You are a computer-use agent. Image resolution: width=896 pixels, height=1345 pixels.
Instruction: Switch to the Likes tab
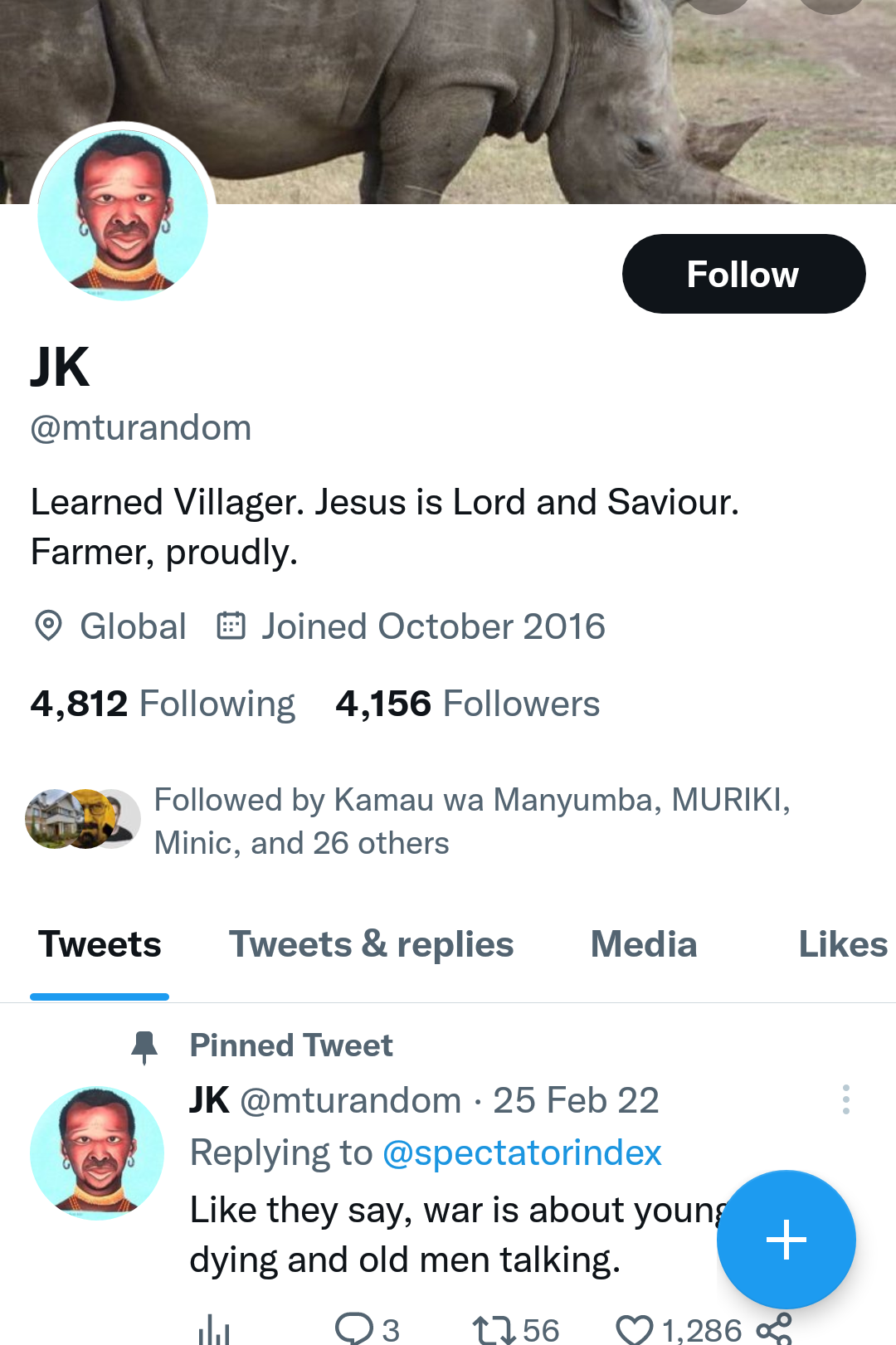[x=841, y=944]
